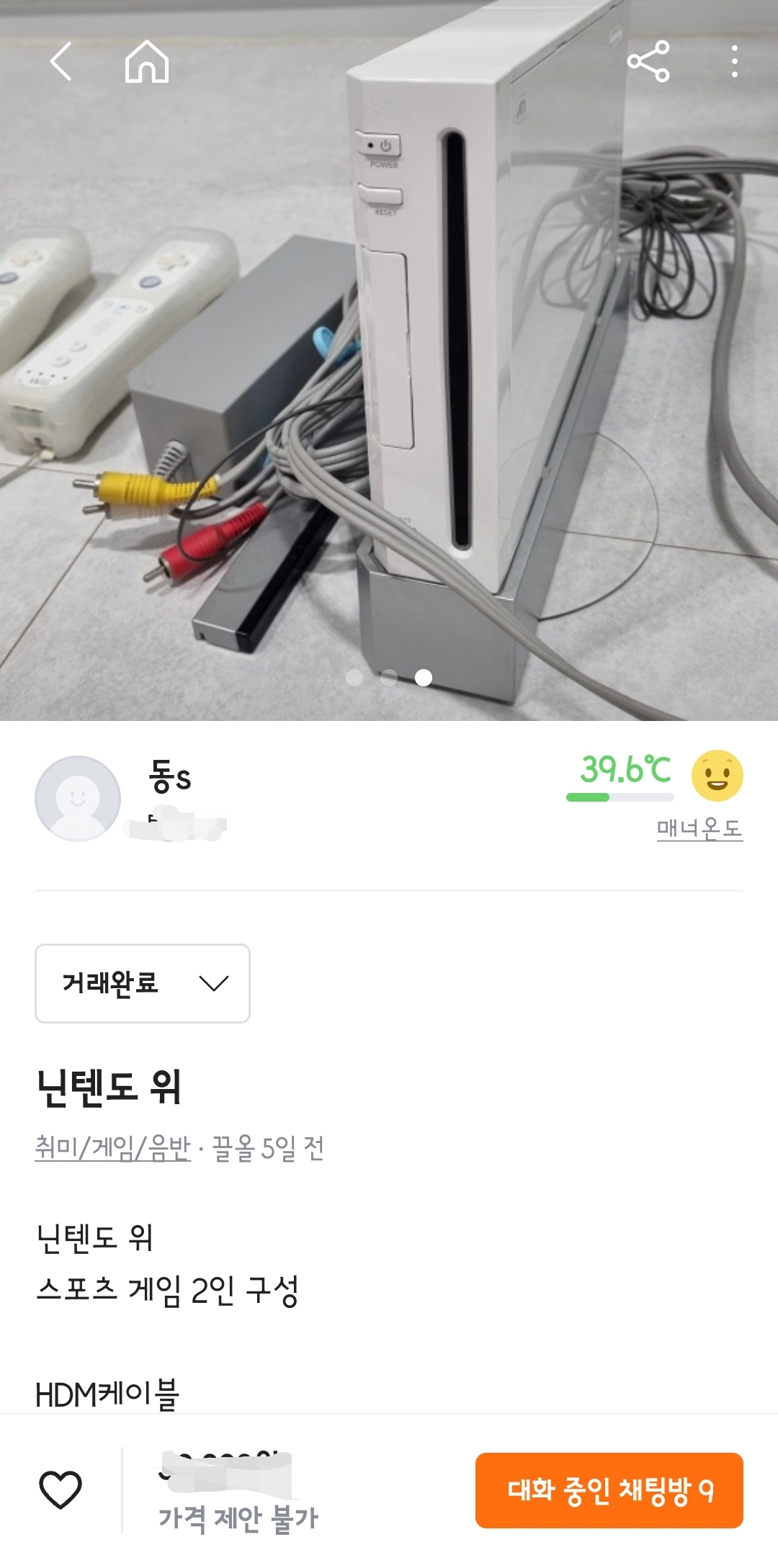Open seller 동s profile
Viewport: 778px width, 1568px height.
[170, 778]
